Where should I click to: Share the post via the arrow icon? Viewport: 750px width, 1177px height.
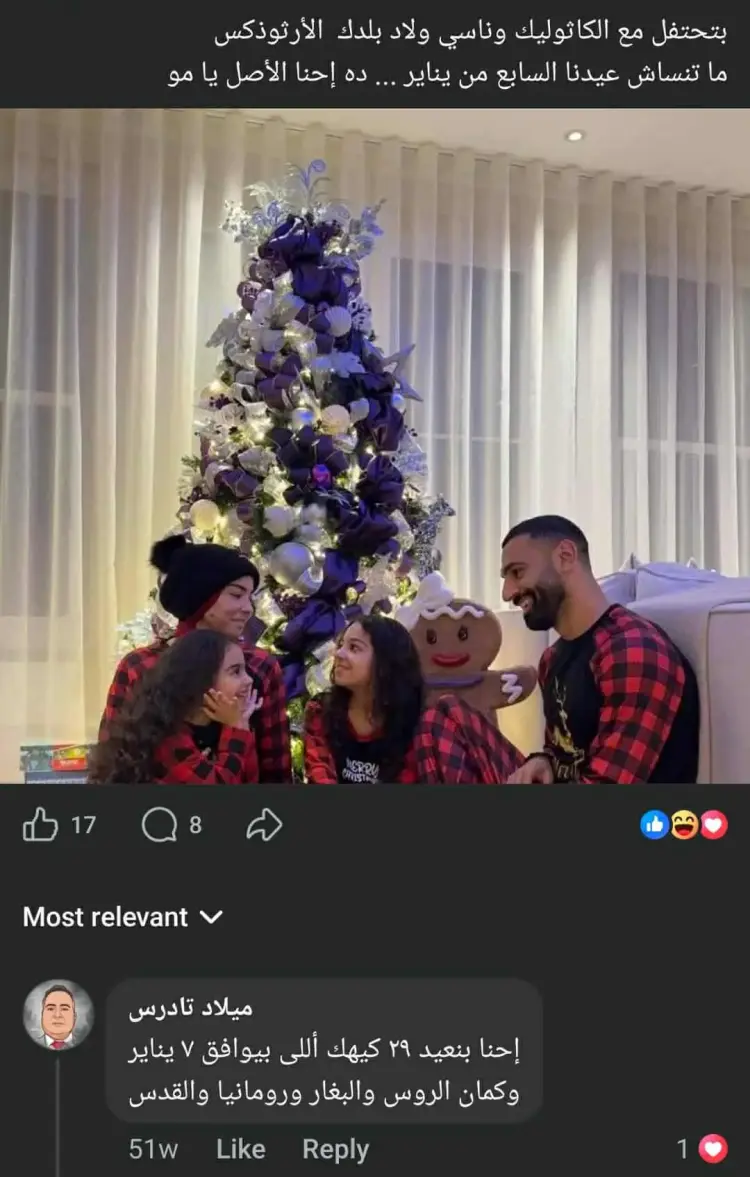pos(264,825)
